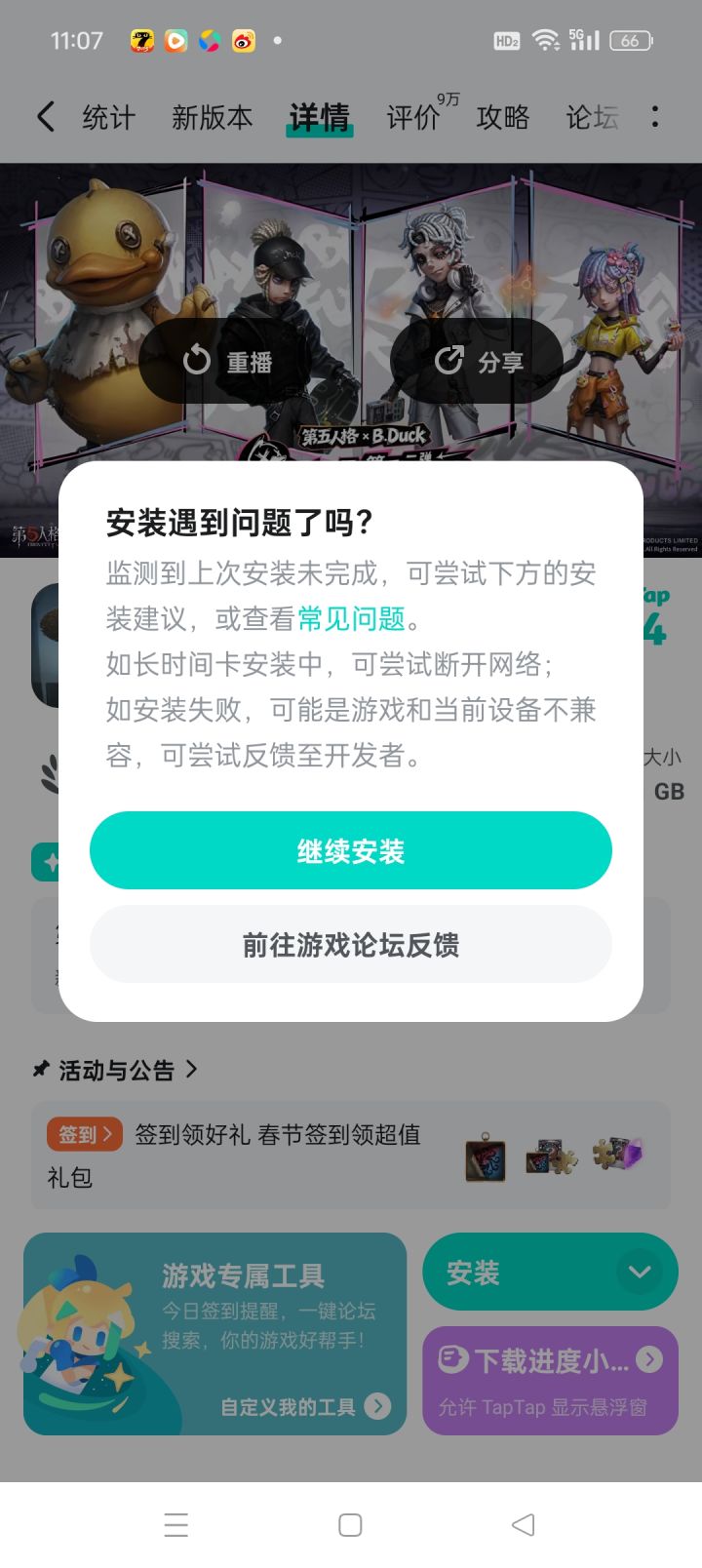Screen dimensions: 702x1568
Task: Tap the orange 签到 sign-in badge
Action: (84, 1134)
